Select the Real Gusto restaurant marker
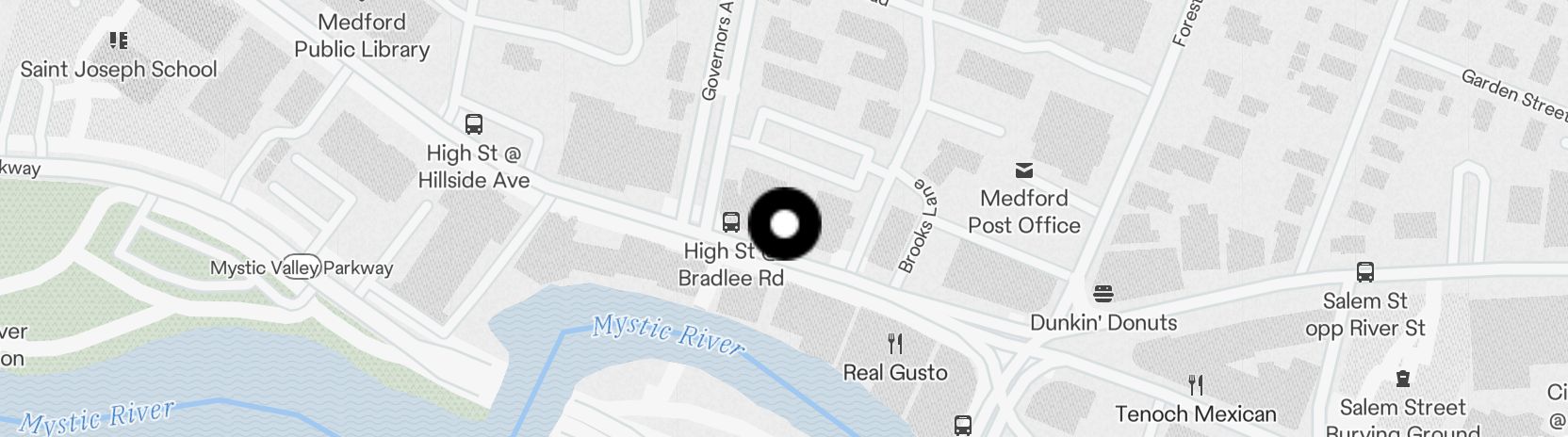 [x=895, y=344]
